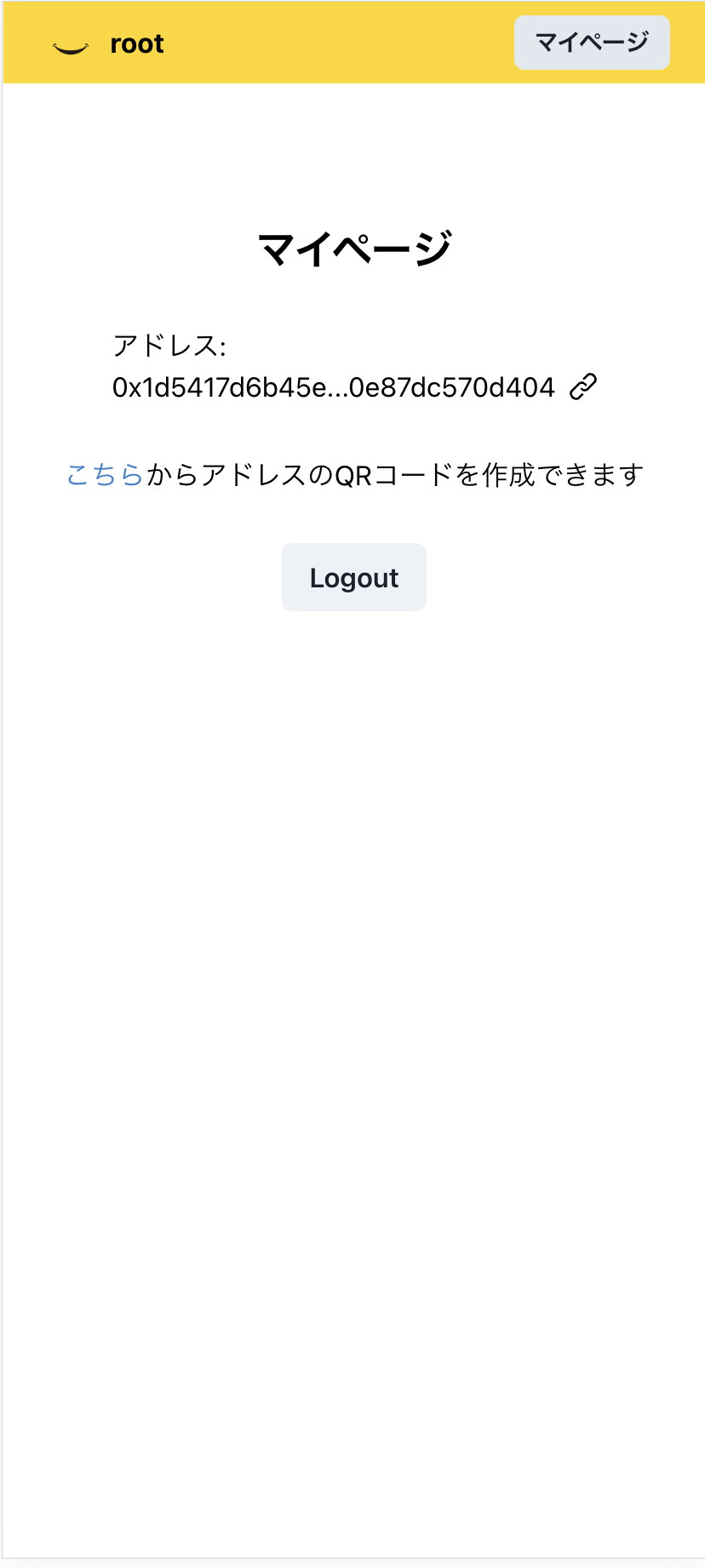The image size is (705, 1568).
Task: Navigate home by clicking the root label
Action: pos(136,44)
